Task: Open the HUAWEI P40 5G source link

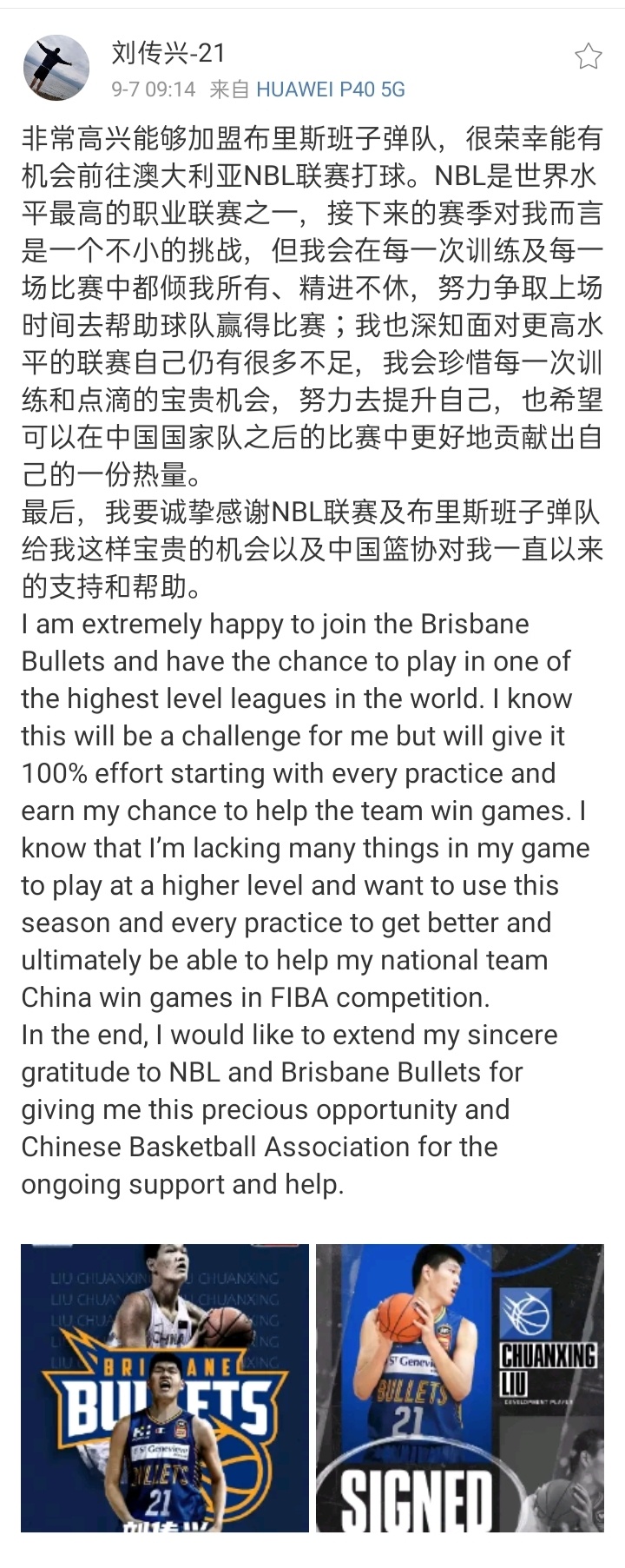Action: (330, 89)
